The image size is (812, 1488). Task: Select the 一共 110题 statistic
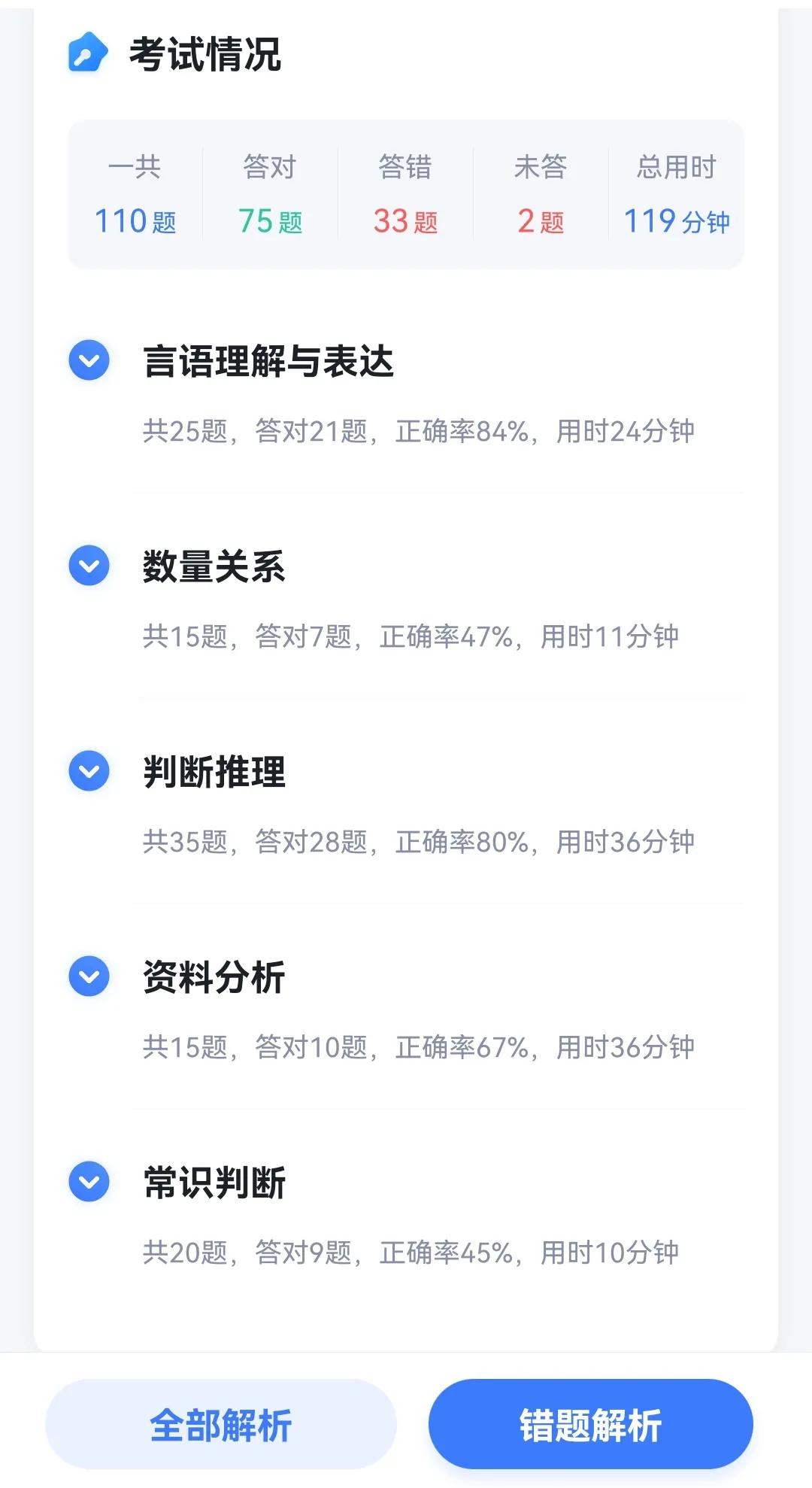pyautogui.click(x=135, y=192)
